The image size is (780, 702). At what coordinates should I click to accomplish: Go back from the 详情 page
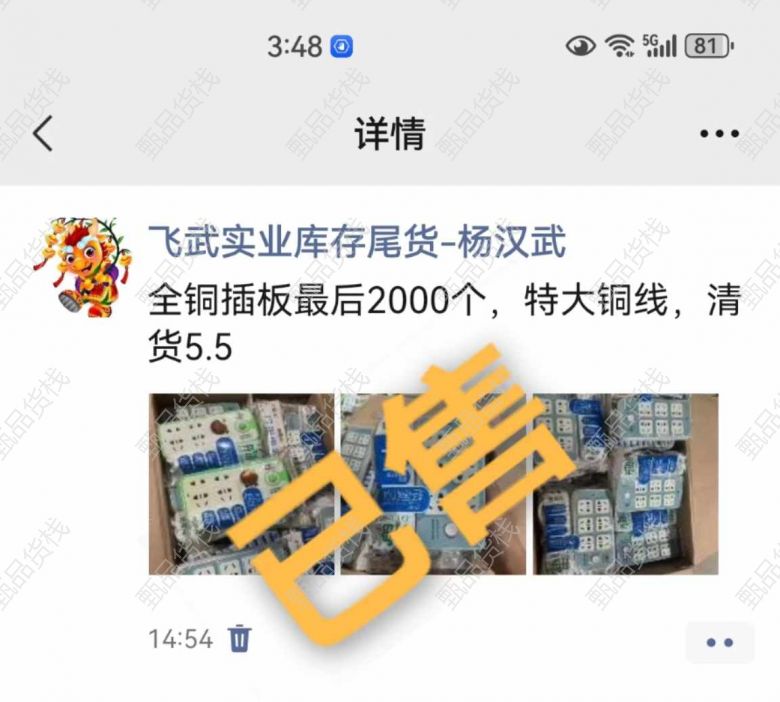point(42,133)
